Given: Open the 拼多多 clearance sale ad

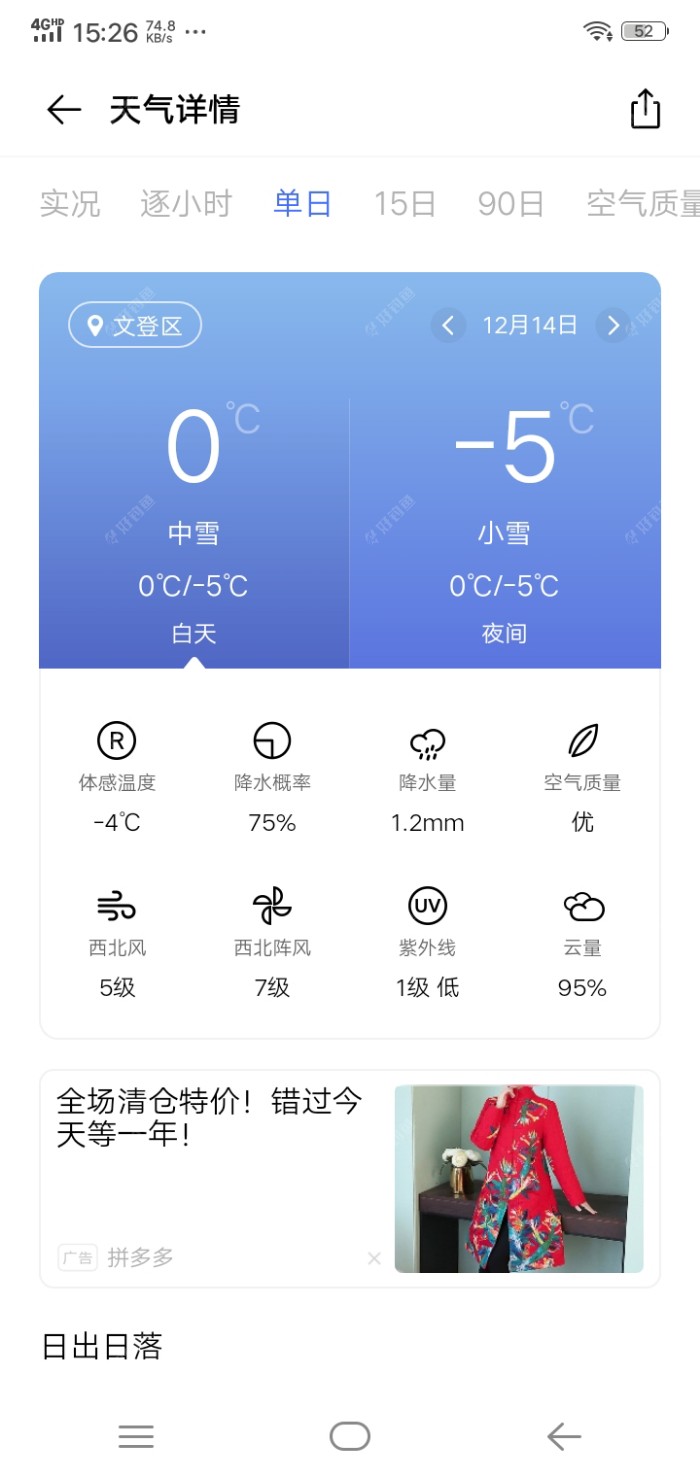Looking at the screenshot, I should coord(350,1179).
